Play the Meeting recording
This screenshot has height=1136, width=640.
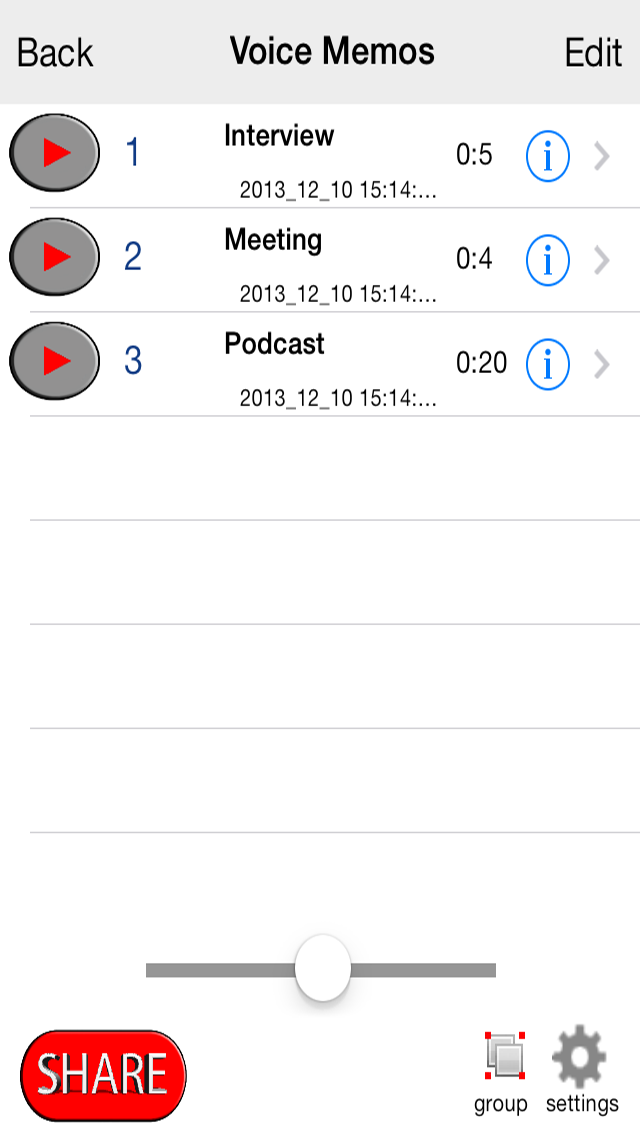point(54,257)
